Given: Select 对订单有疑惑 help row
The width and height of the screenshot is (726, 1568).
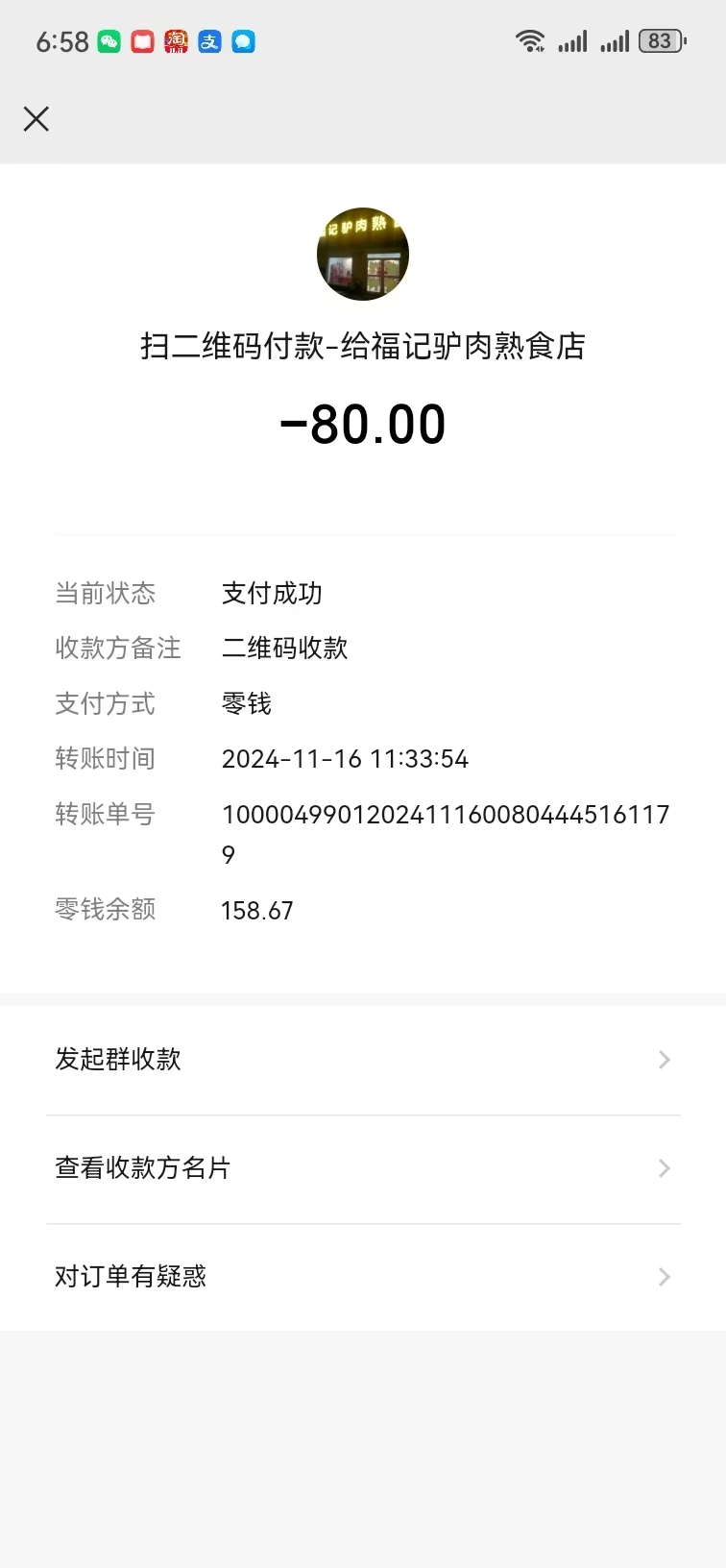Looking at the screenshot, I should [x=363, y=1277].
